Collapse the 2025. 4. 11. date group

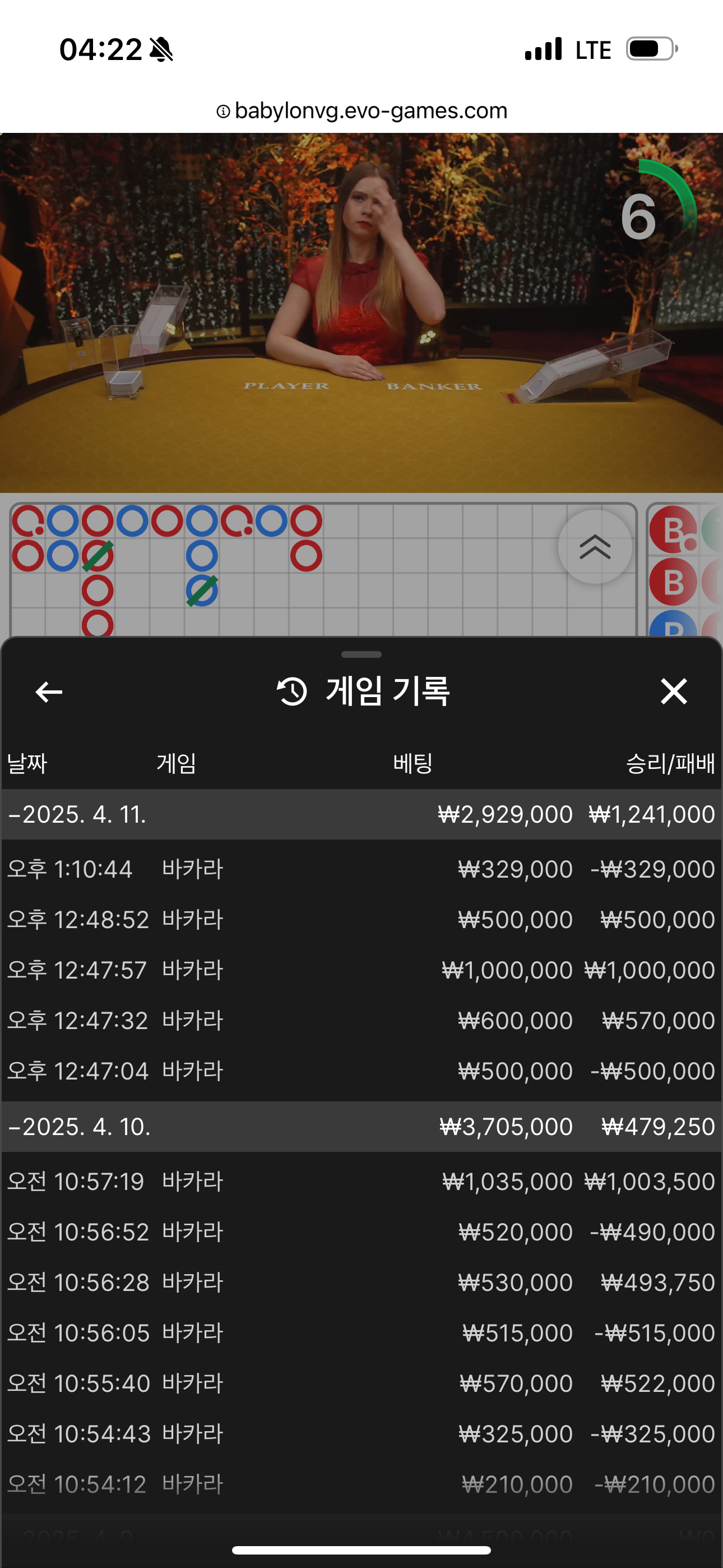coord(78,814)
